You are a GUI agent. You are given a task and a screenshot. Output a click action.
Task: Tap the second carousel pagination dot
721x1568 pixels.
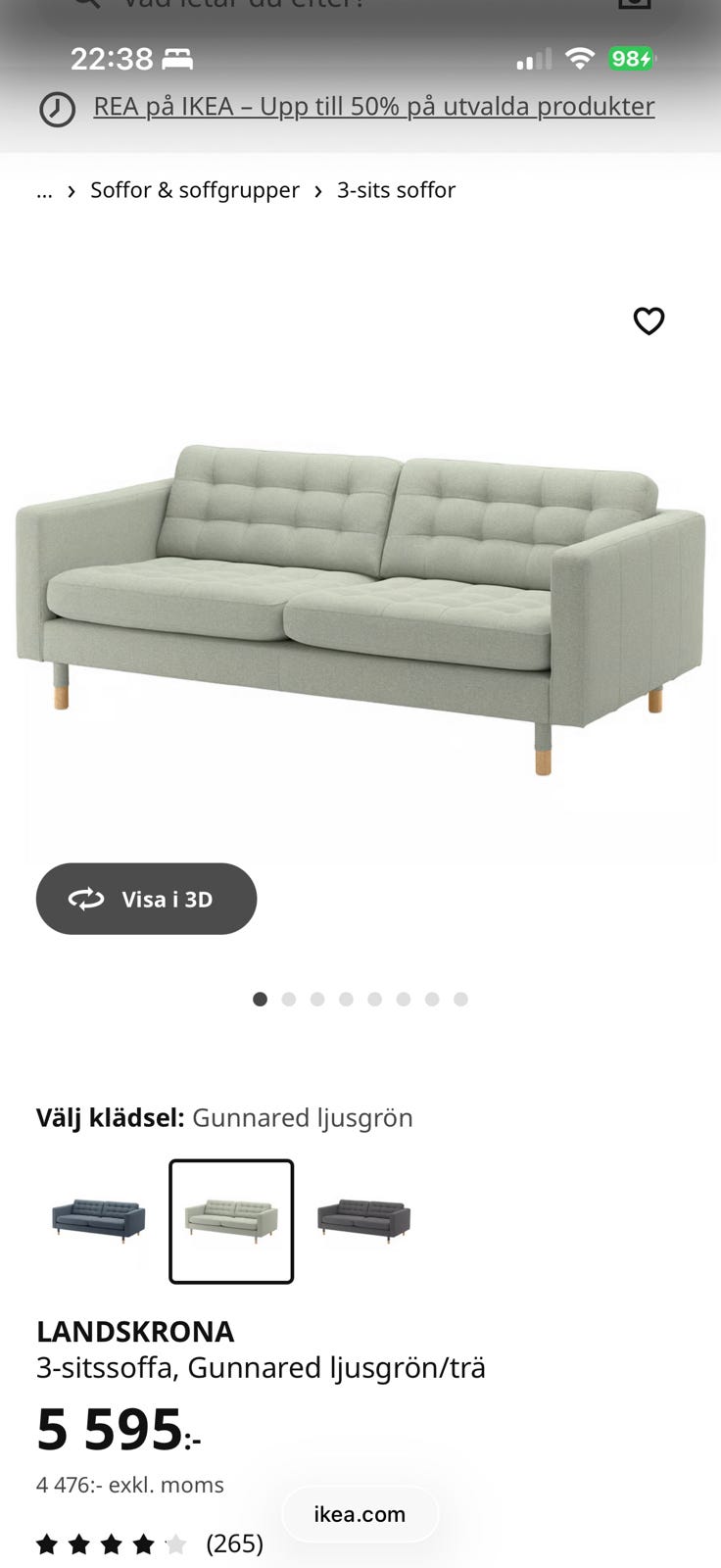tap(289, 999)
